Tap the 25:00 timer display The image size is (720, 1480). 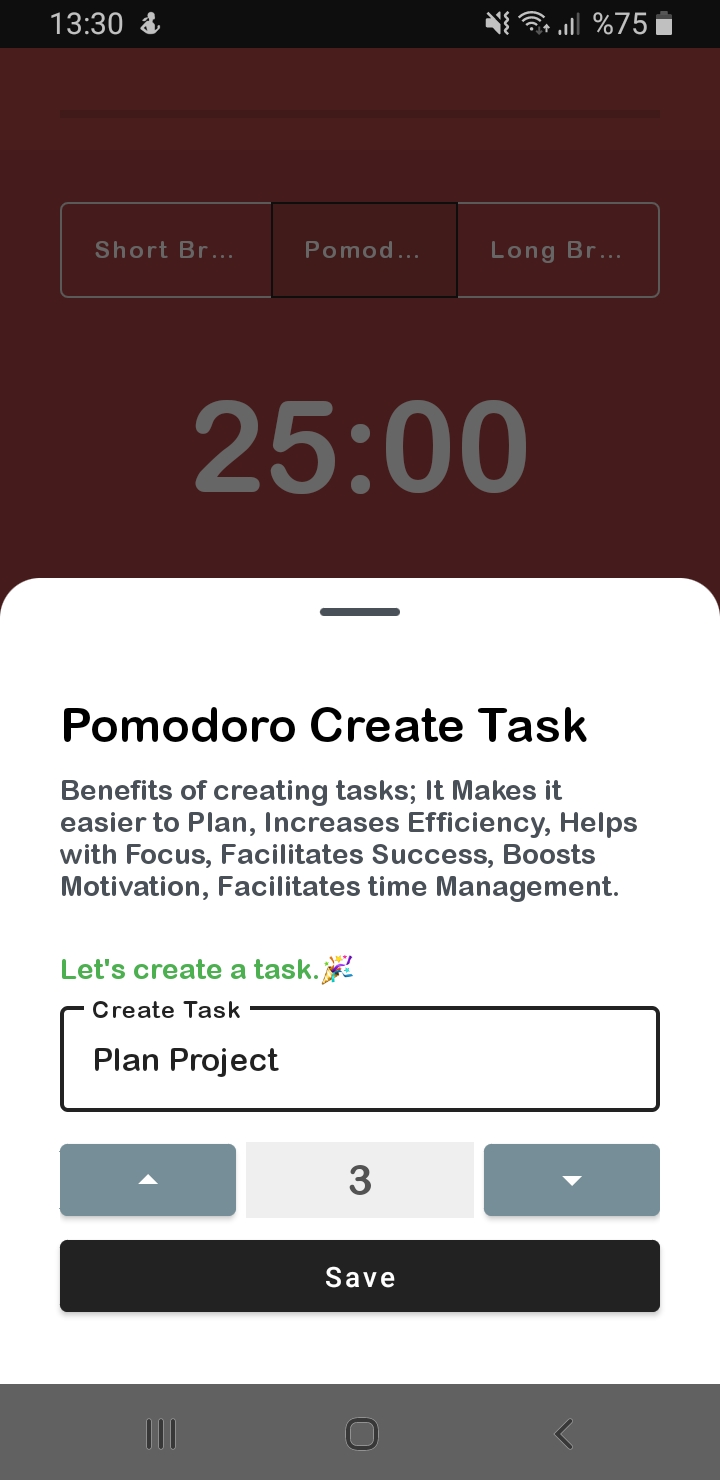click(x=360, y=445)
